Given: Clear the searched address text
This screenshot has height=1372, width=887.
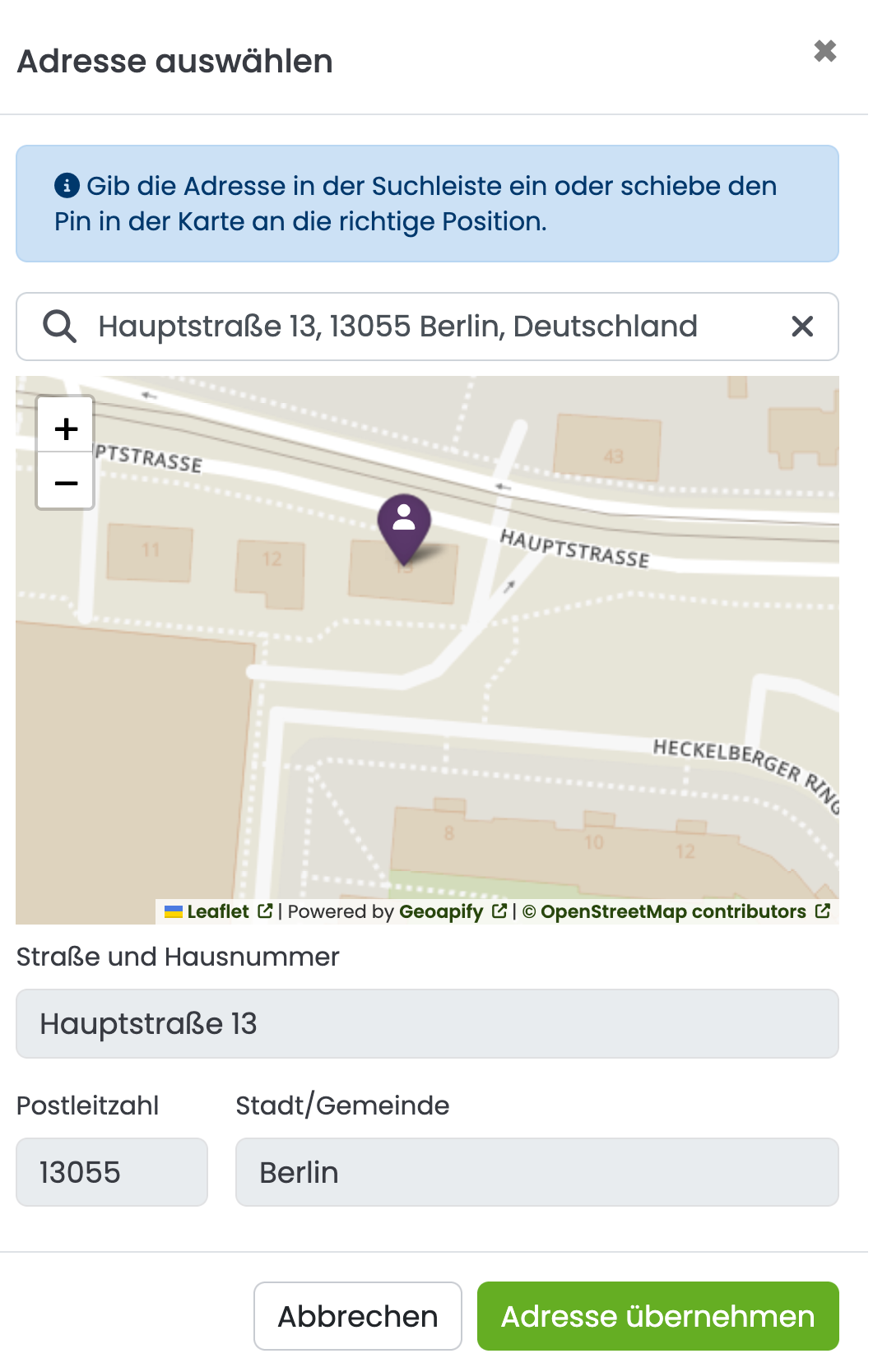Looking at the screenshot, I should click(802, 327).
